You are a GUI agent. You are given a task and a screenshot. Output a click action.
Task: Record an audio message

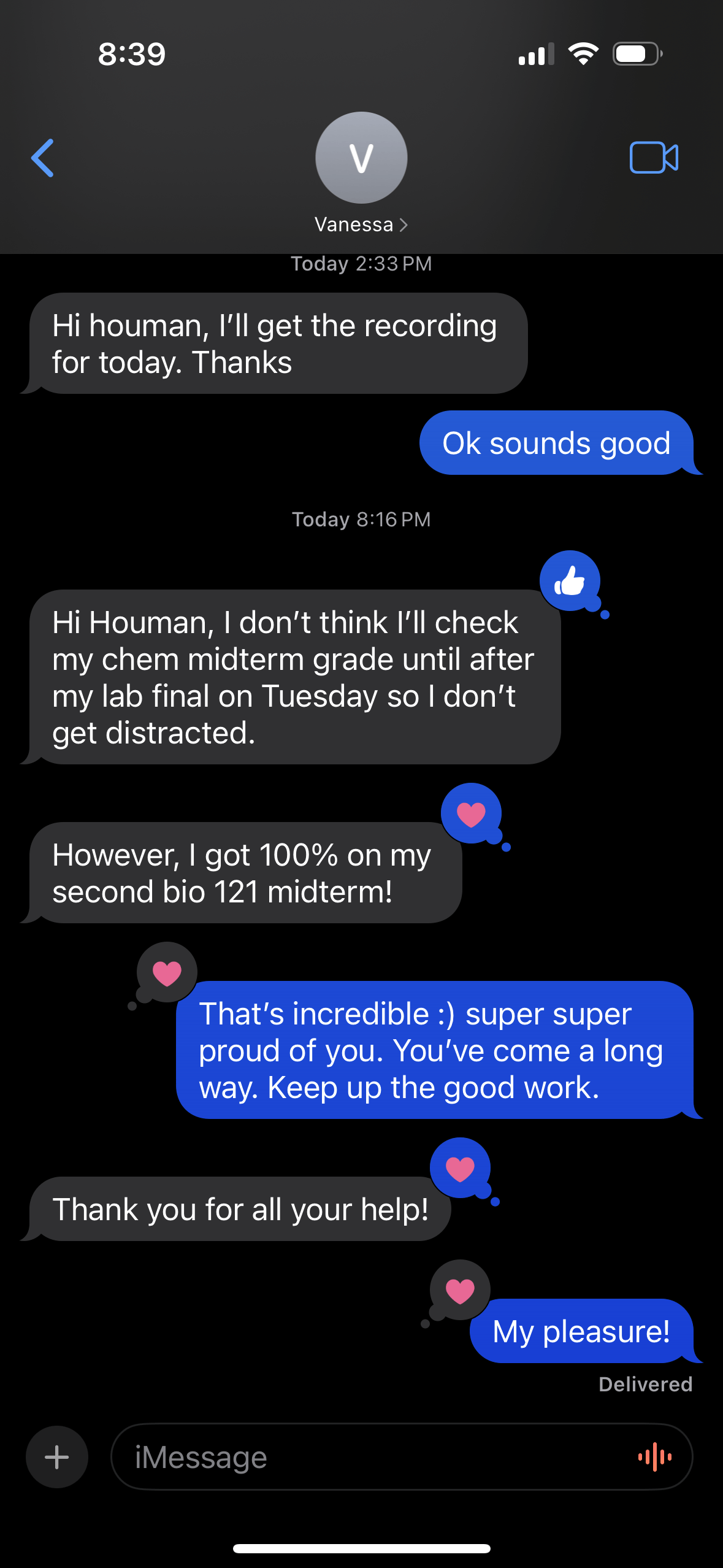(x=655, y=1457)
